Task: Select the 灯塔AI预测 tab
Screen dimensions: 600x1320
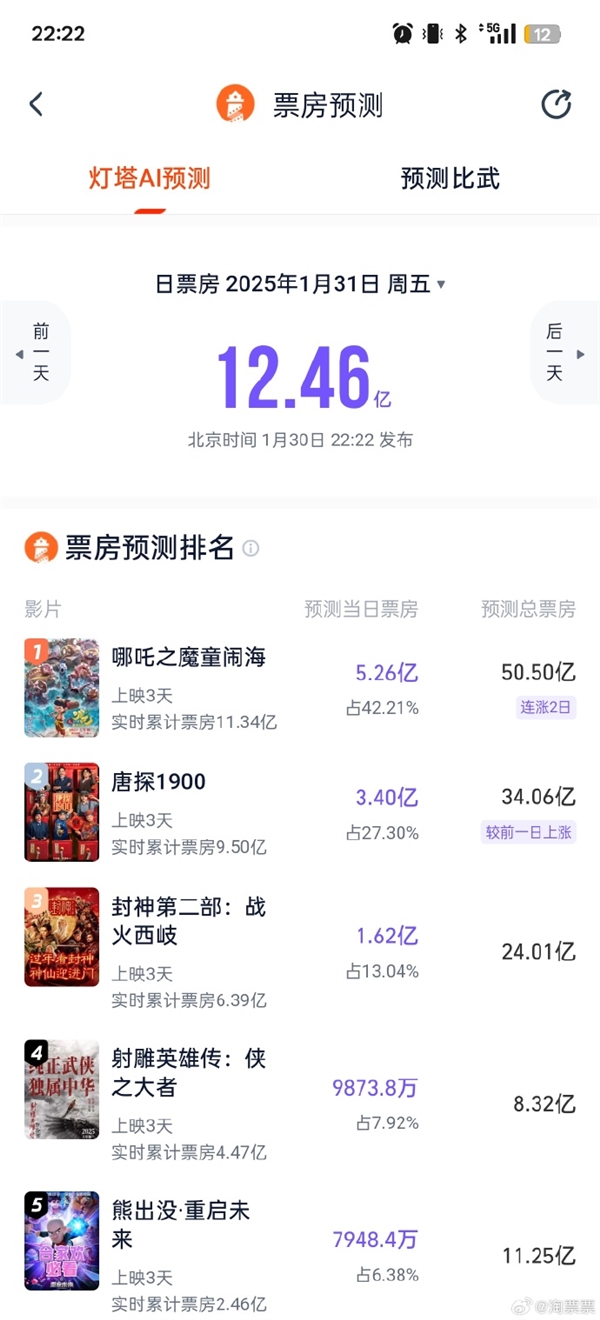Action: tap(149, 179)
